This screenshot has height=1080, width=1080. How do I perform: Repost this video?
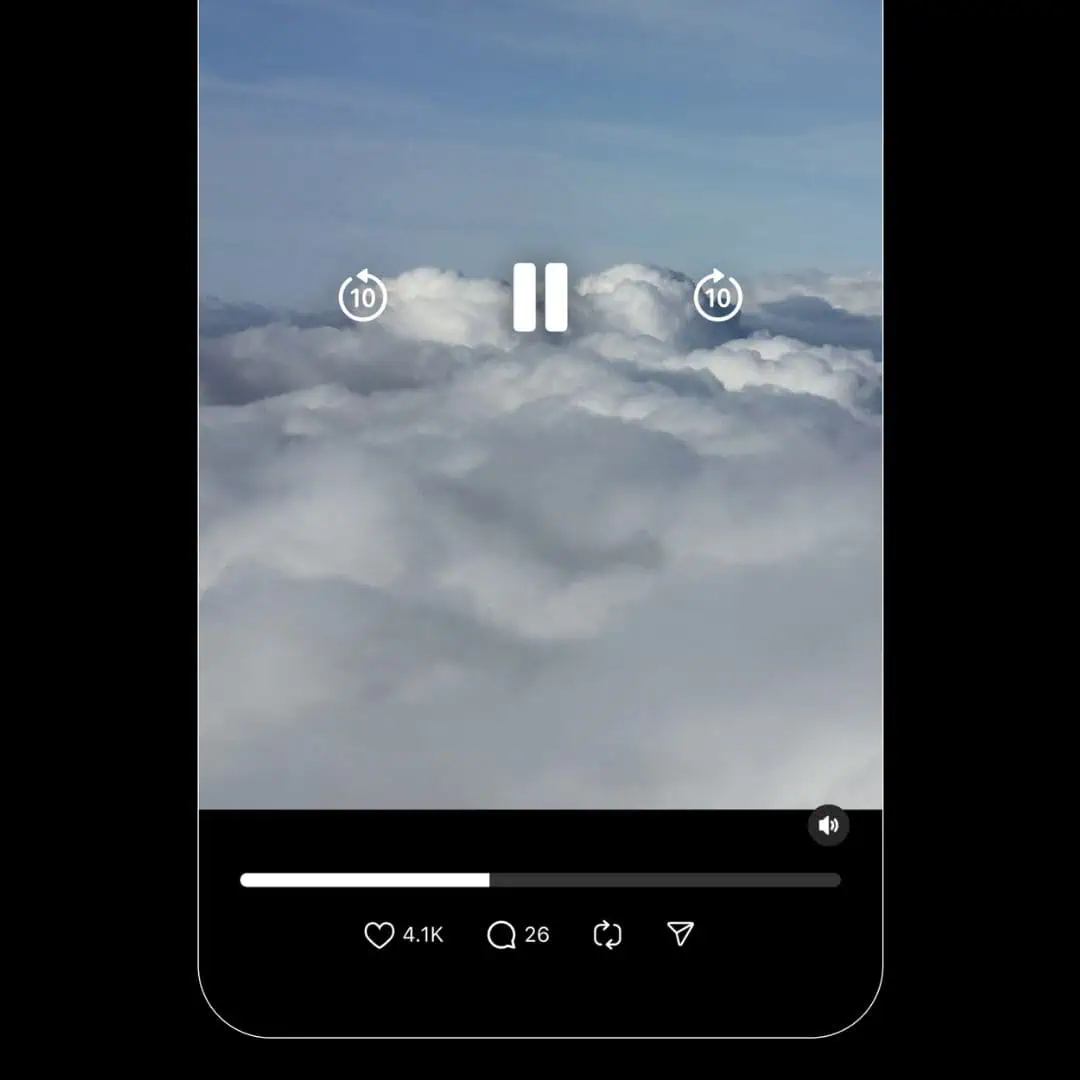(x=607, y=935)
